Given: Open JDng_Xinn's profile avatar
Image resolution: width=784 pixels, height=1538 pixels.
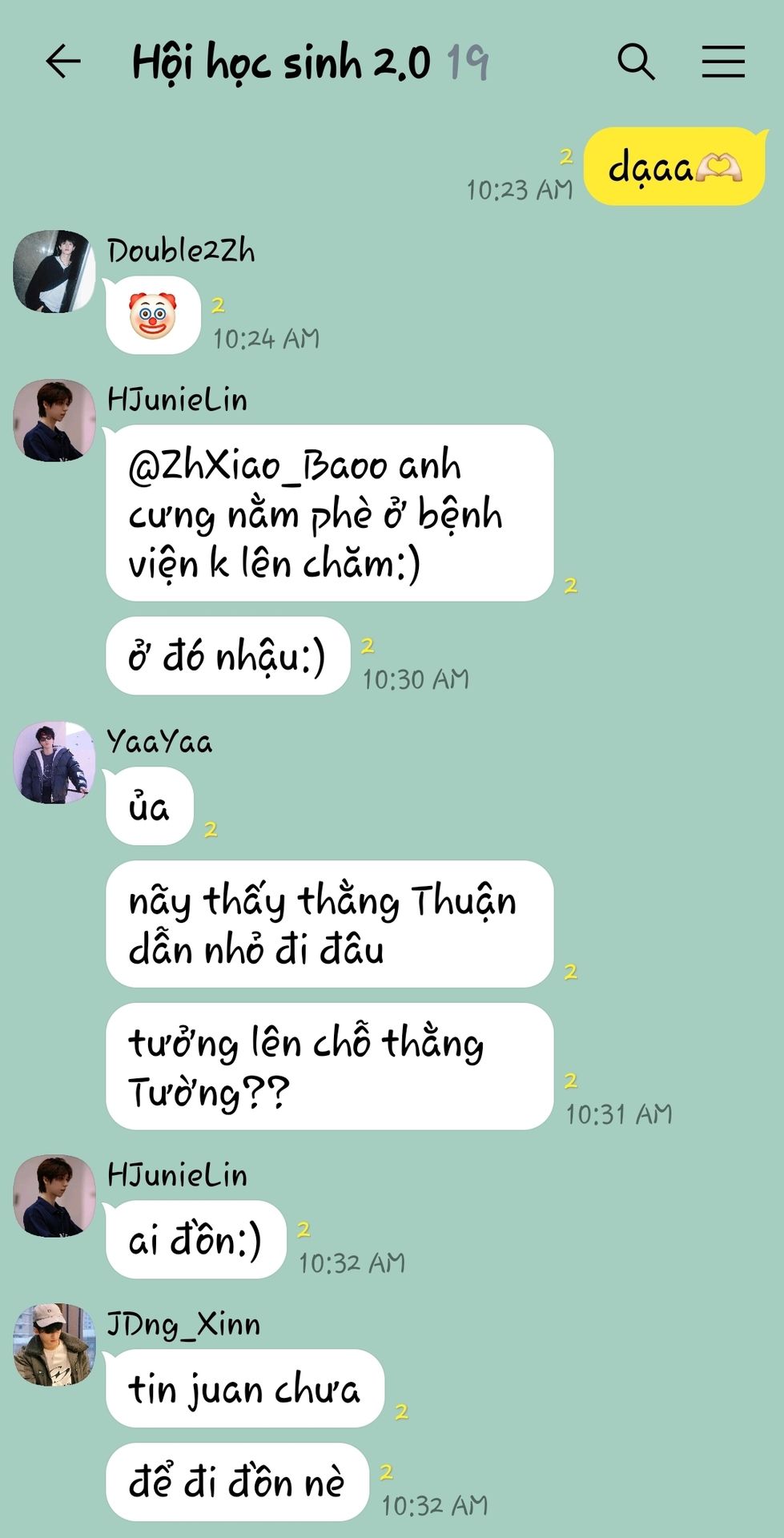Looking at the screenshot, I should point(54,1345).
